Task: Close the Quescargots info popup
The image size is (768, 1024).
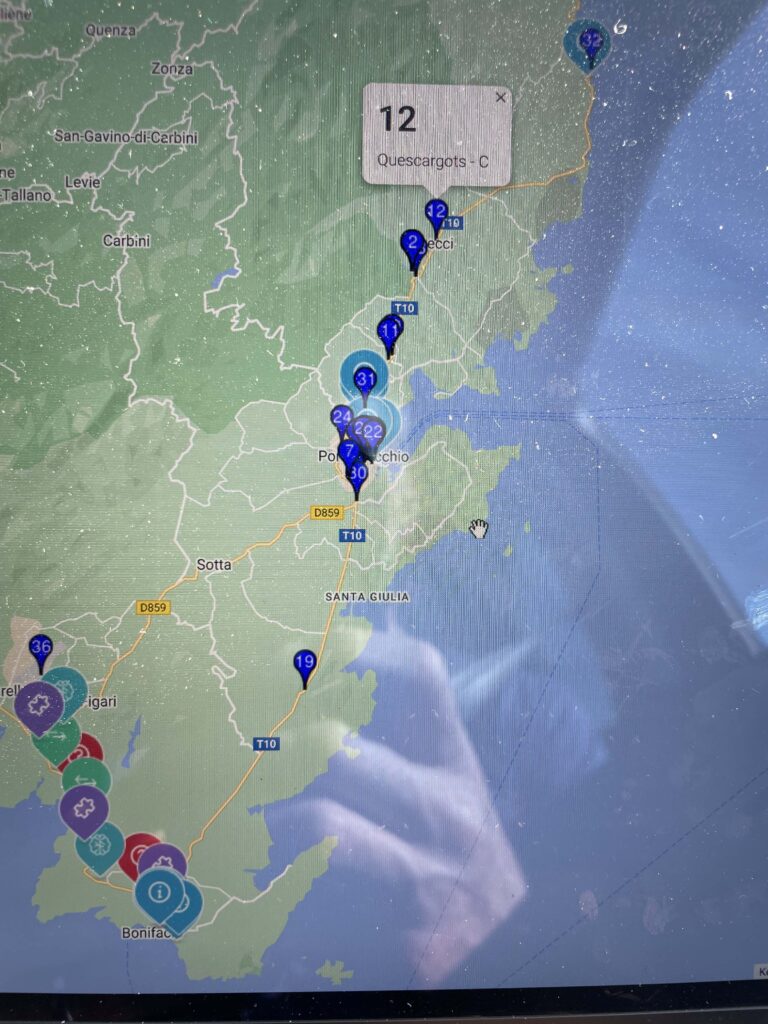Action: tap(501, 97)
